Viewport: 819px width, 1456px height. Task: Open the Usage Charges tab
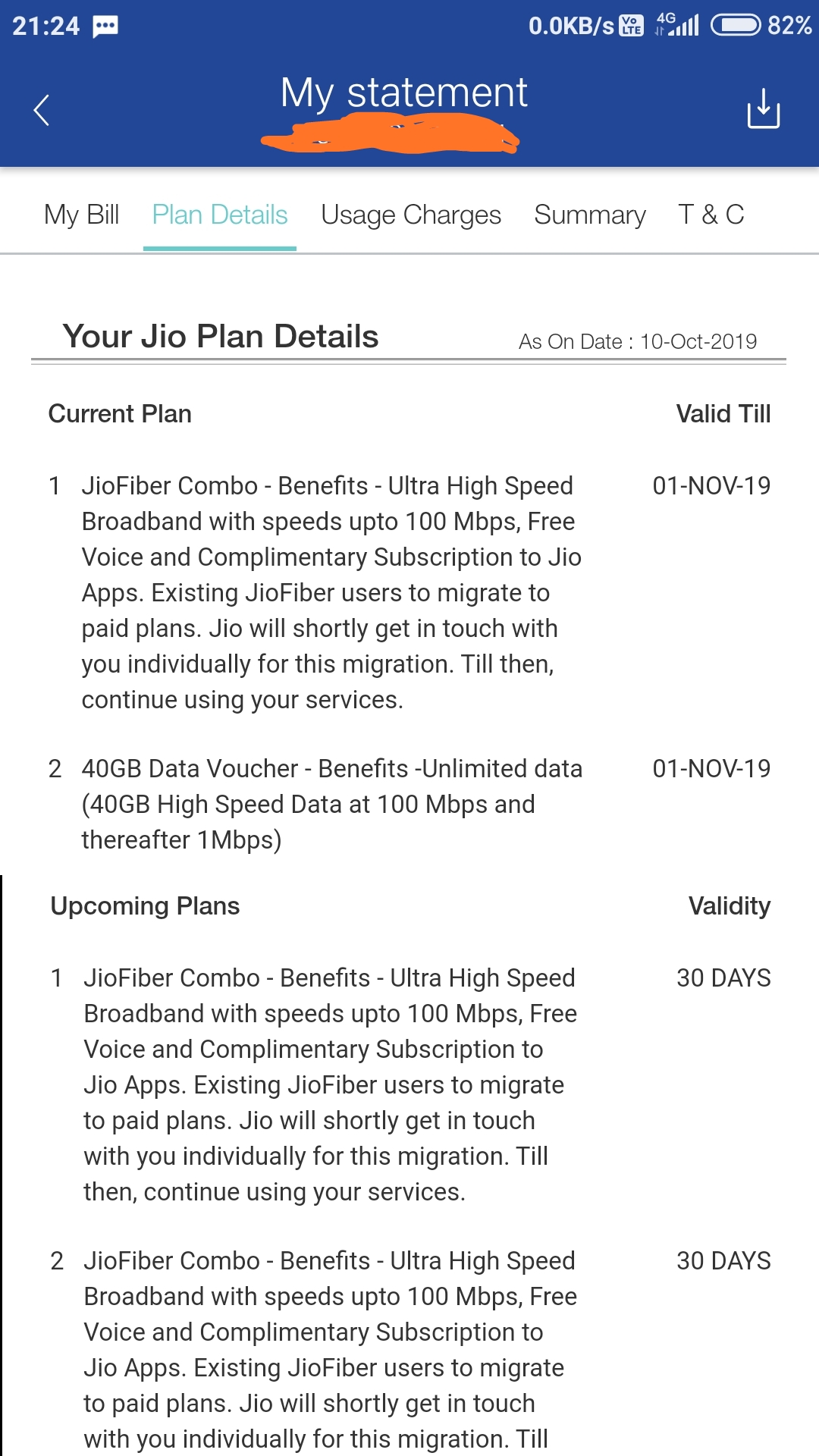pos(411,215)
